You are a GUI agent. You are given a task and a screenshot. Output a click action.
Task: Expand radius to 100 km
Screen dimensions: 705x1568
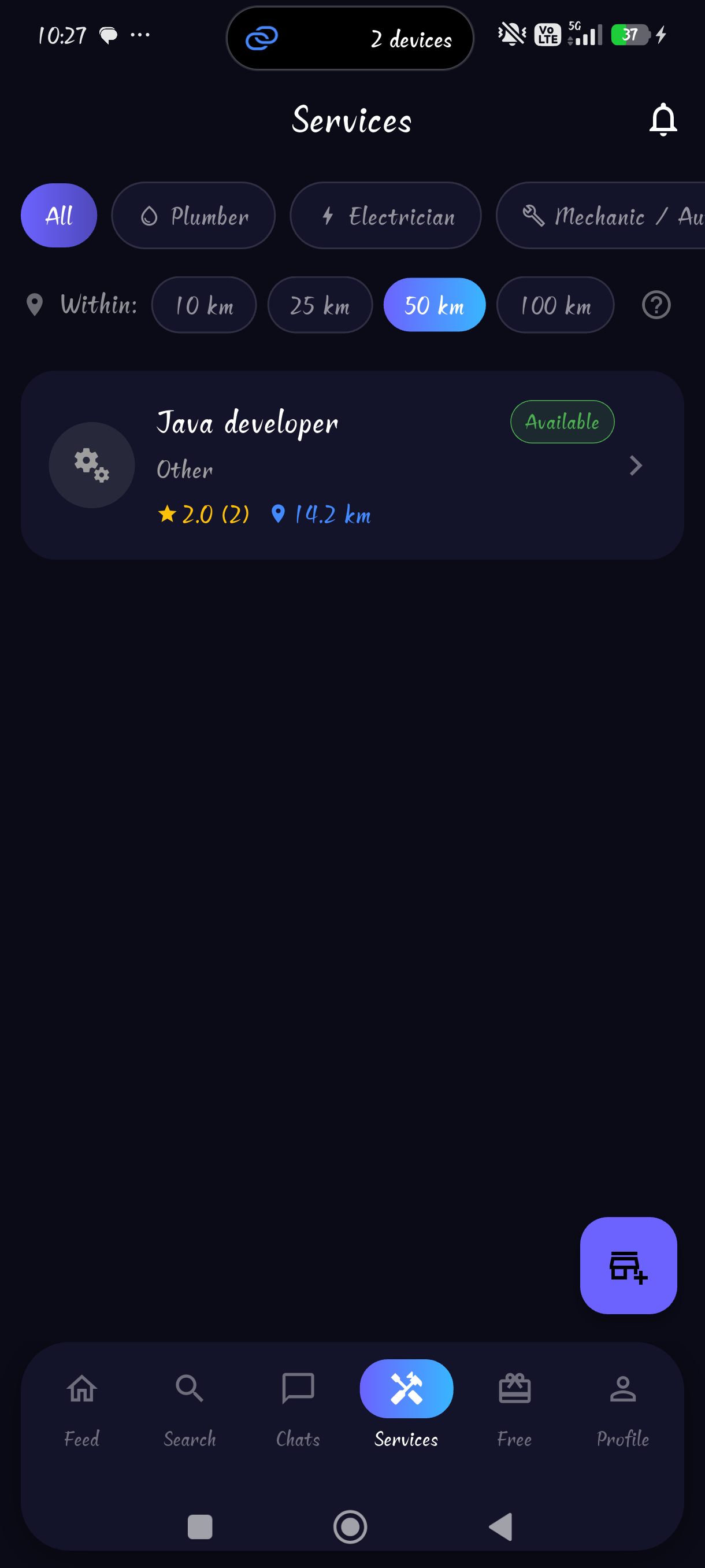pyautogui.click(x=555, y=305)
